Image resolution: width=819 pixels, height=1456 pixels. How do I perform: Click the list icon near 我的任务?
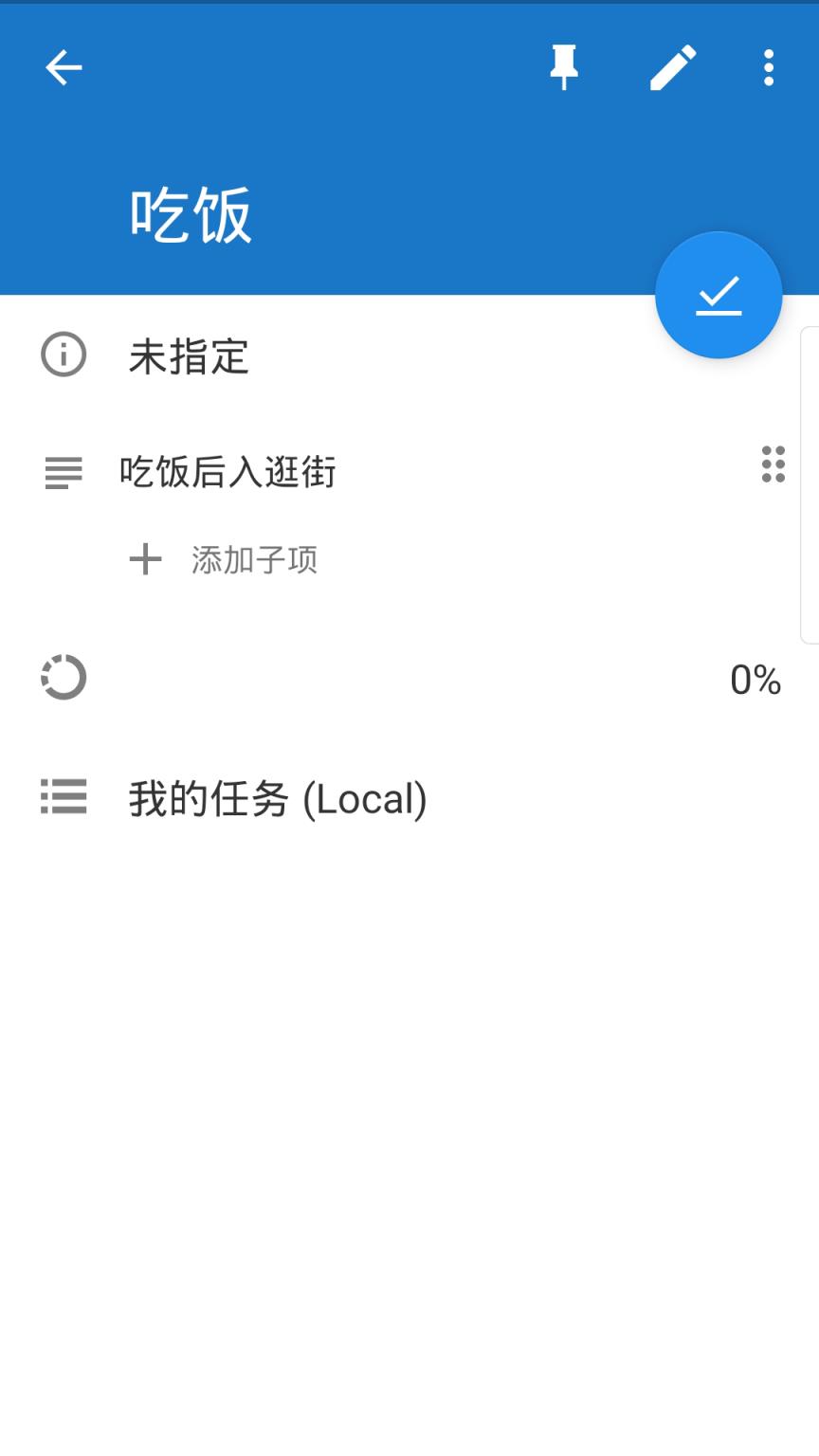(63, 799)
